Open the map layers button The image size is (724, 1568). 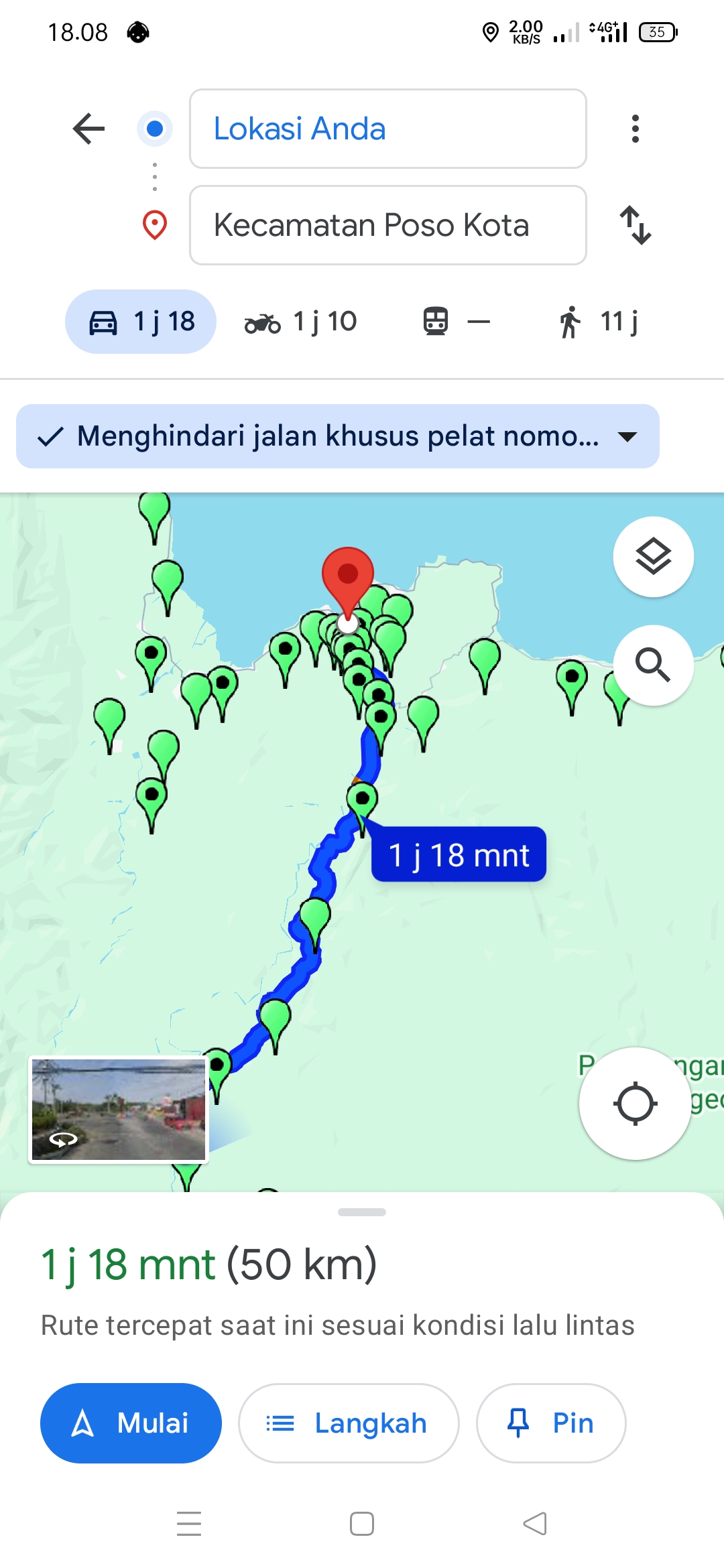tap(654, 557)
